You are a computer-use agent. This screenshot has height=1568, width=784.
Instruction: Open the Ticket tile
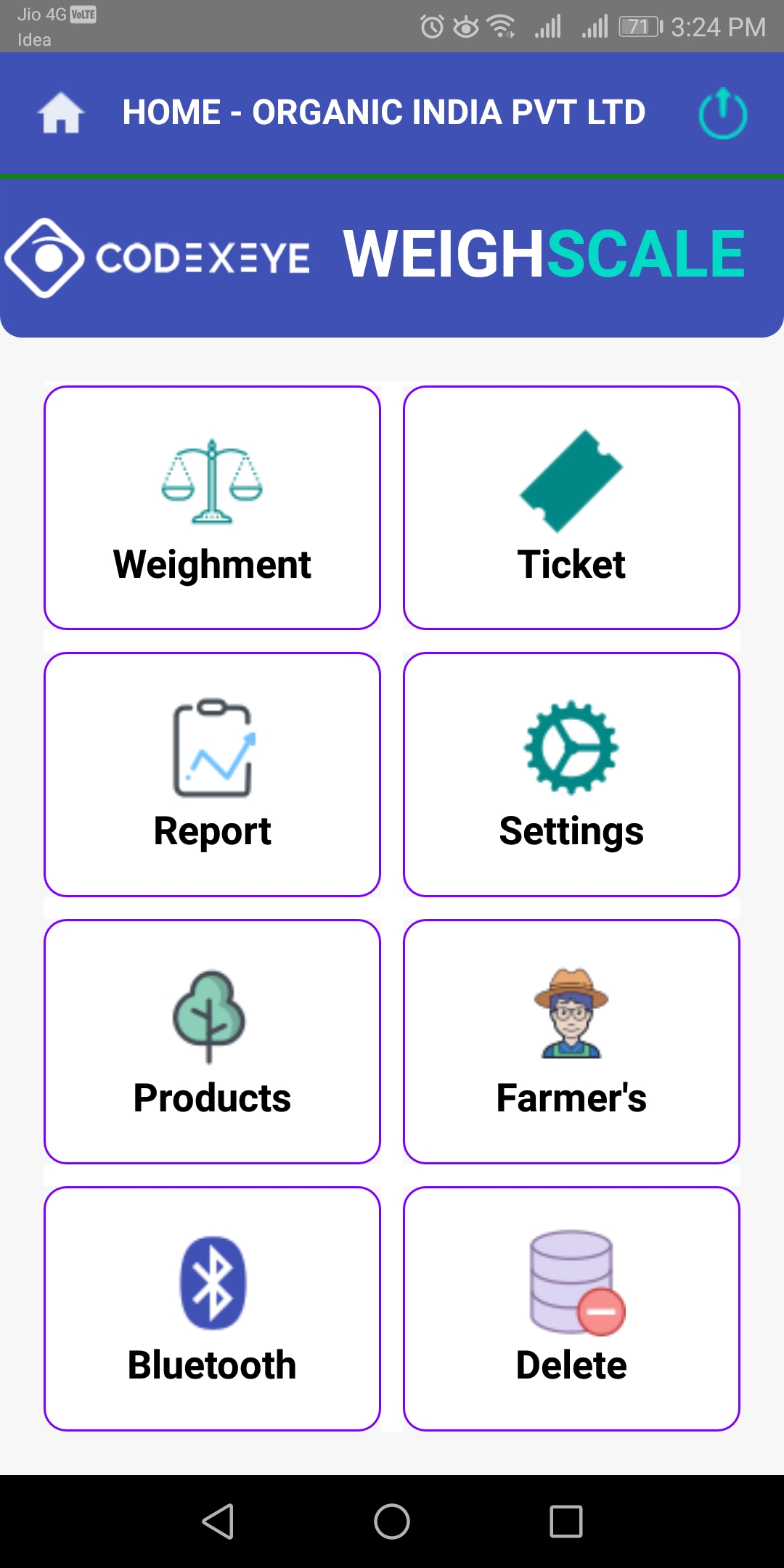(x=571, y=508)
